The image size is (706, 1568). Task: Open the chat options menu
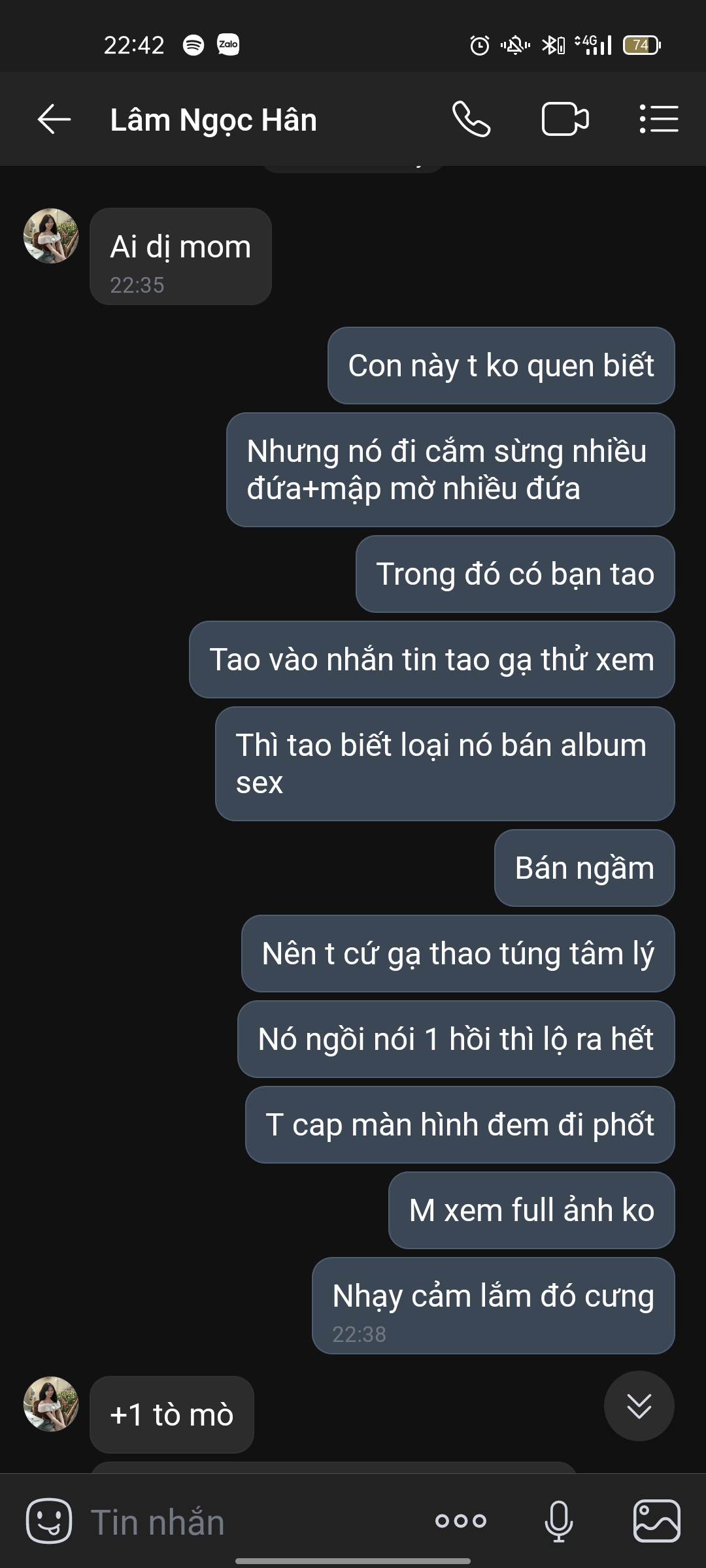[x=658, y=120]
